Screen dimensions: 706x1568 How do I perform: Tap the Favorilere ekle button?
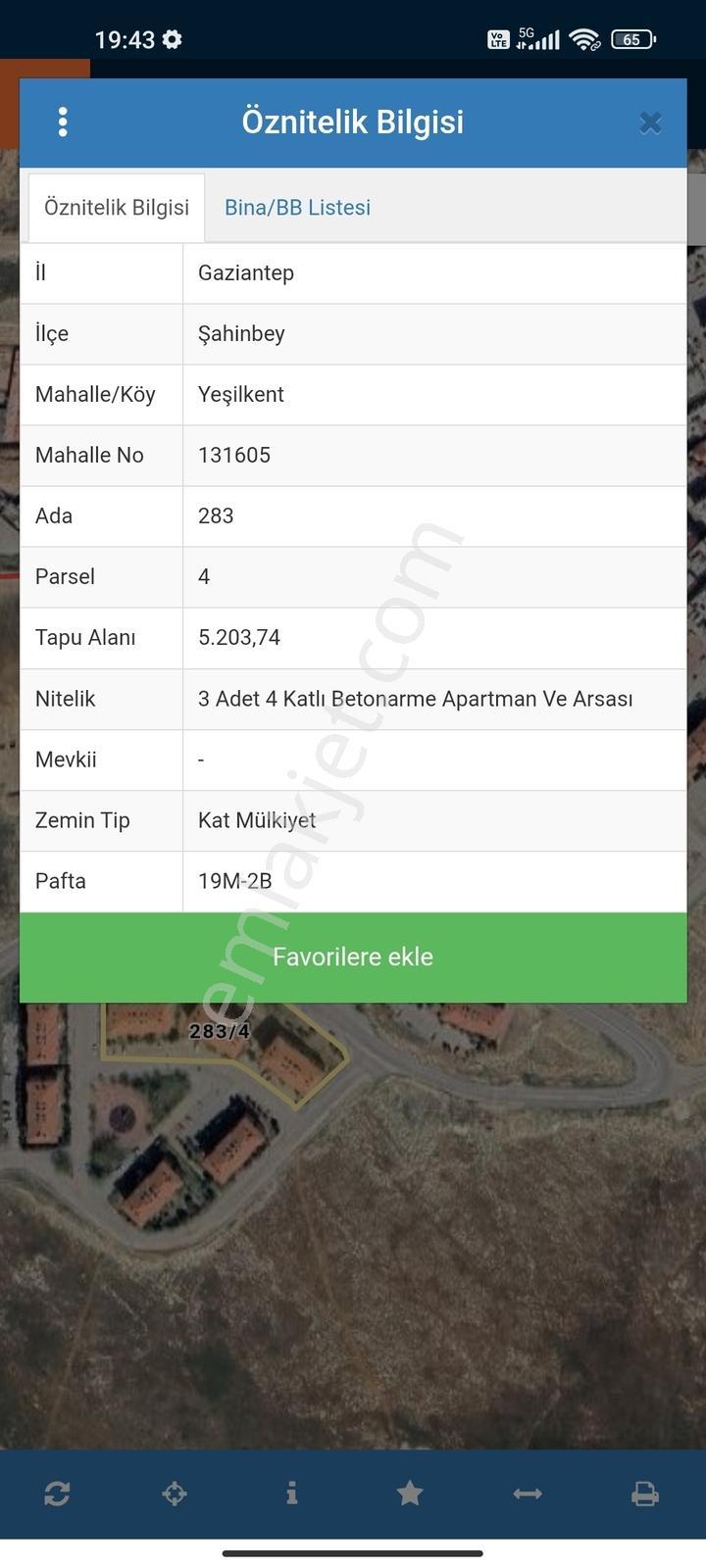(353, 957)
